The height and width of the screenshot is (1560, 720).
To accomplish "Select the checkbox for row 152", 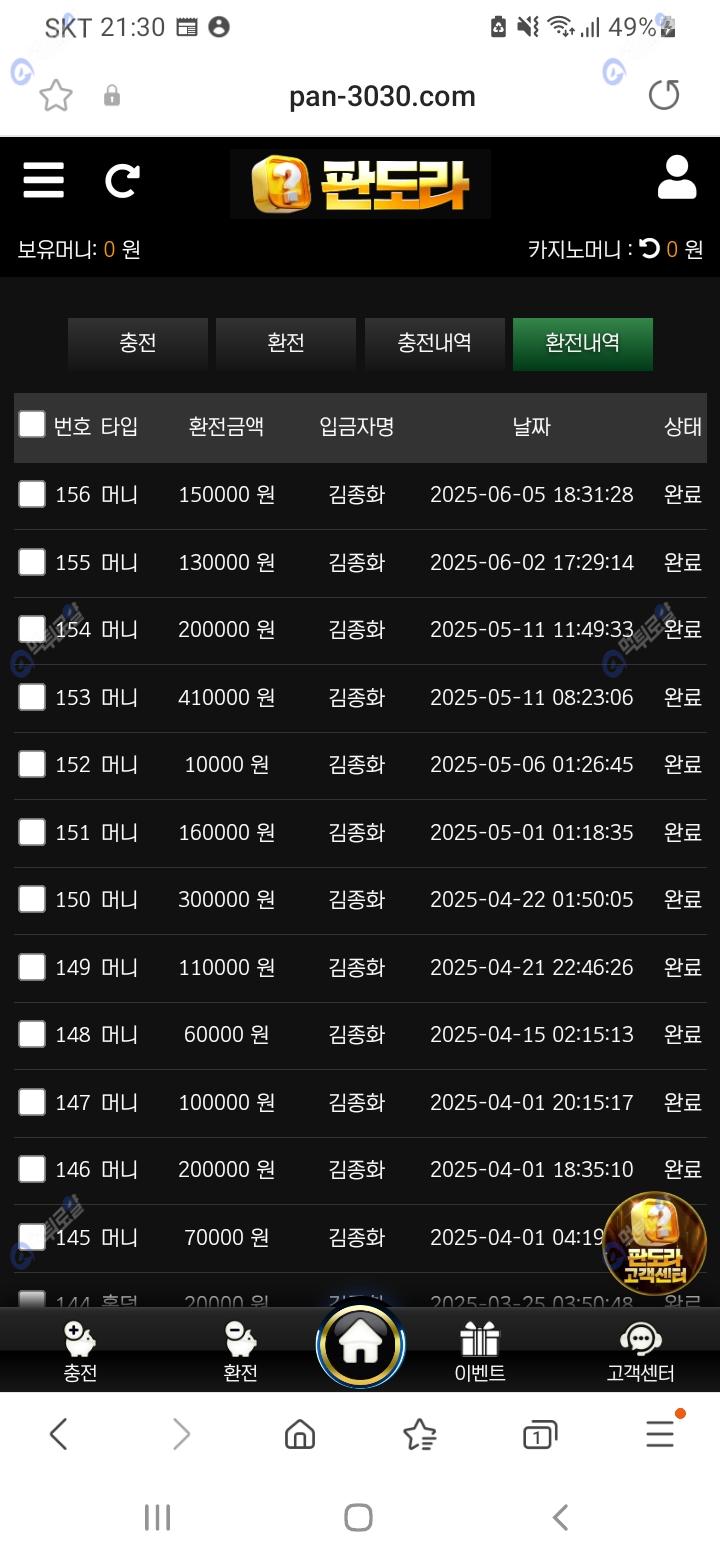I will (32, 764).
